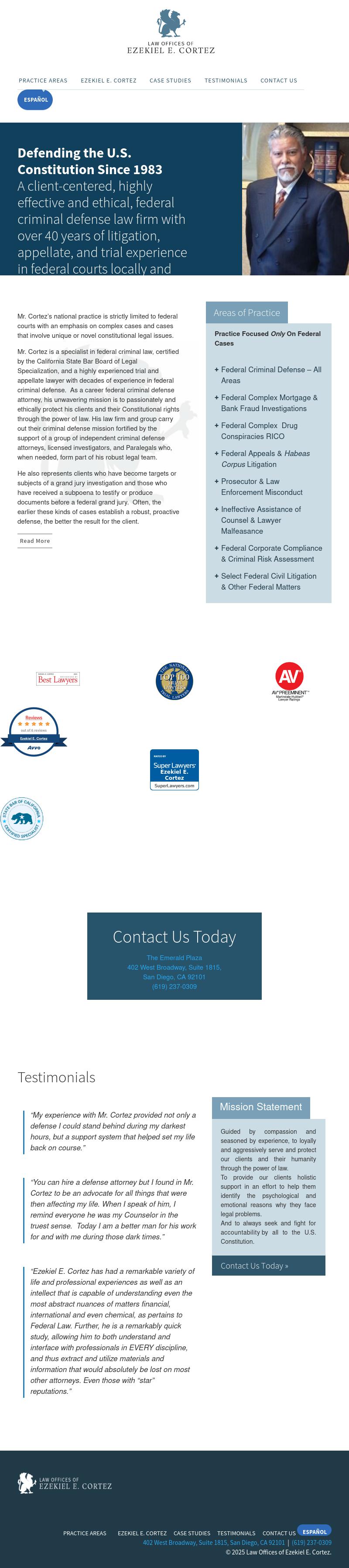Open Contact Us in the top menu

278,80
